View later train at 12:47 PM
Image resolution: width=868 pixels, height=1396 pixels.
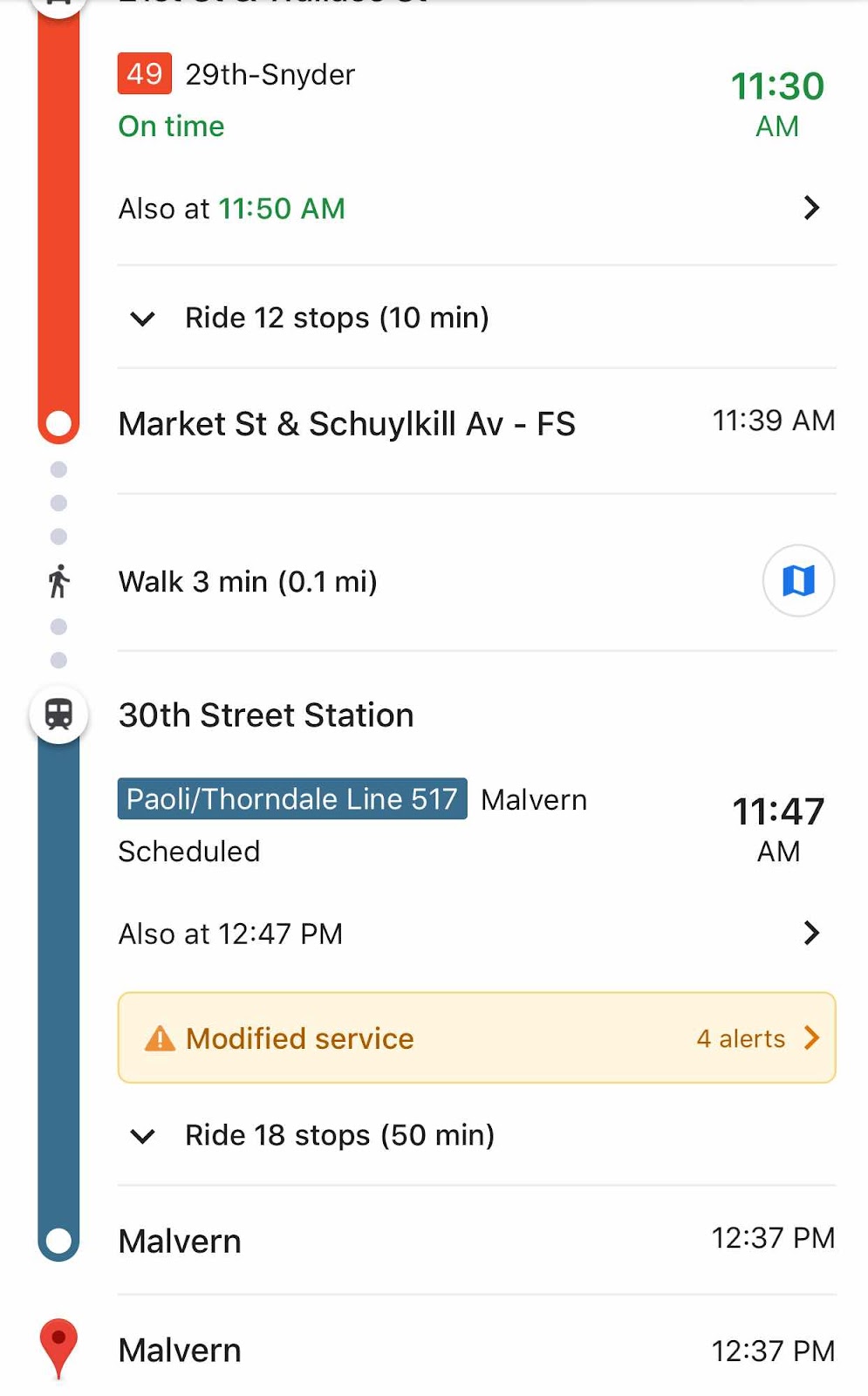(x=476, y=934)
